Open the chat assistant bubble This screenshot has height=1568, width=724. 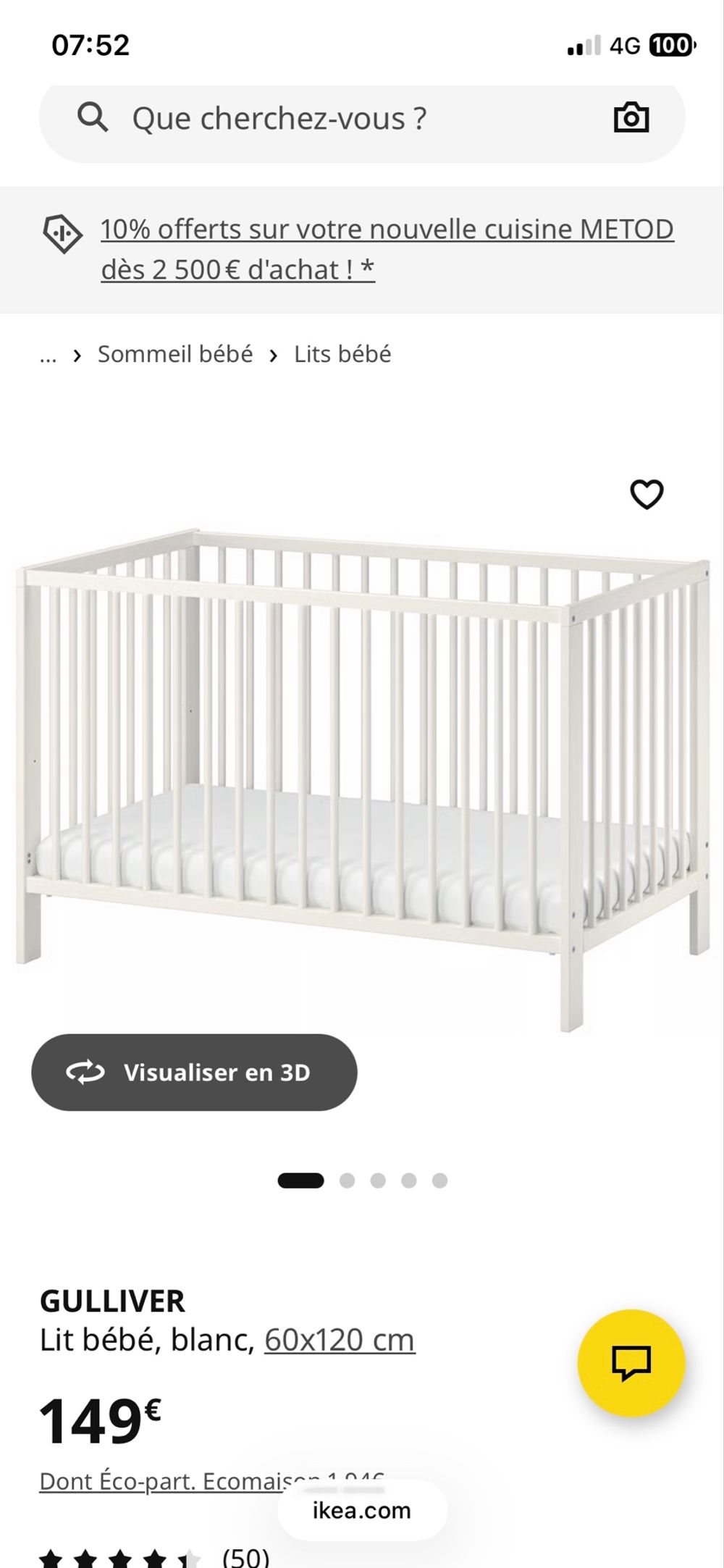(631, 1363)
